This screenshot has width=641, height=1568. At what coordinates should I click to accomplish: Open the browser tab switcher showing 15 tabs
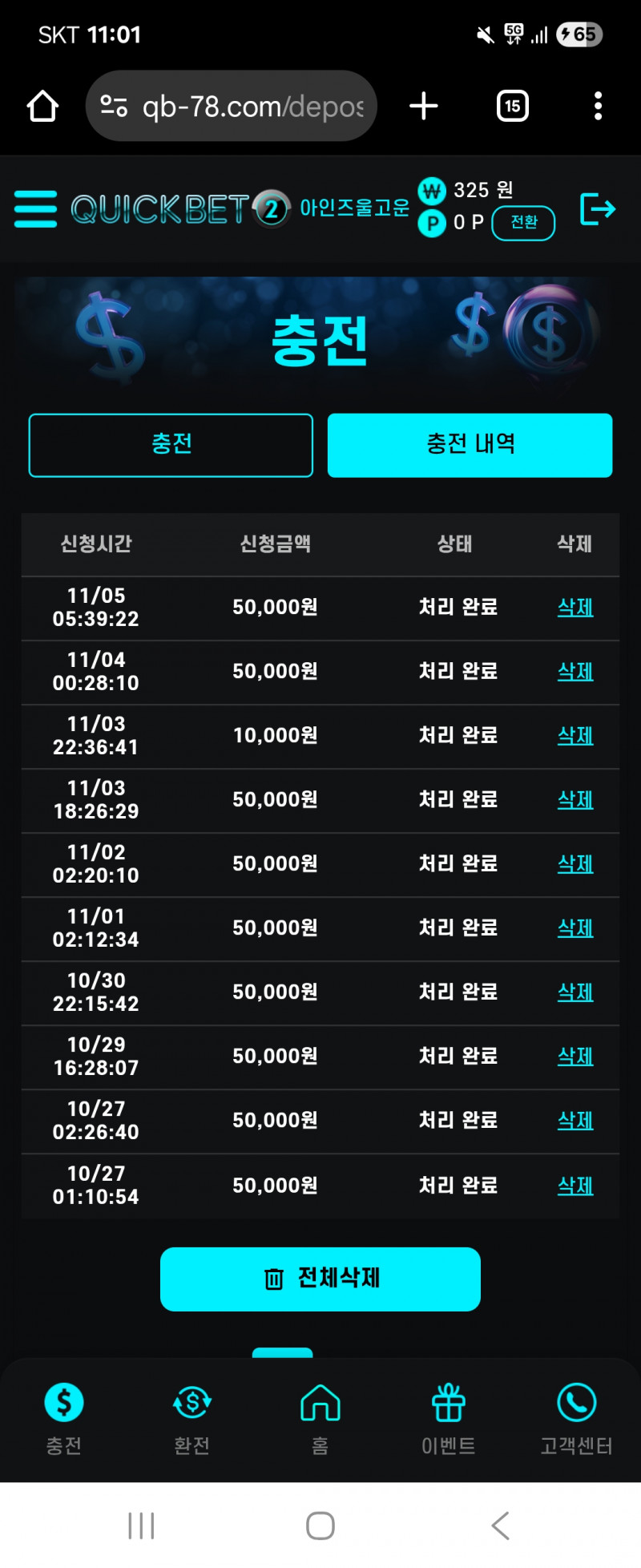(512, 105)
